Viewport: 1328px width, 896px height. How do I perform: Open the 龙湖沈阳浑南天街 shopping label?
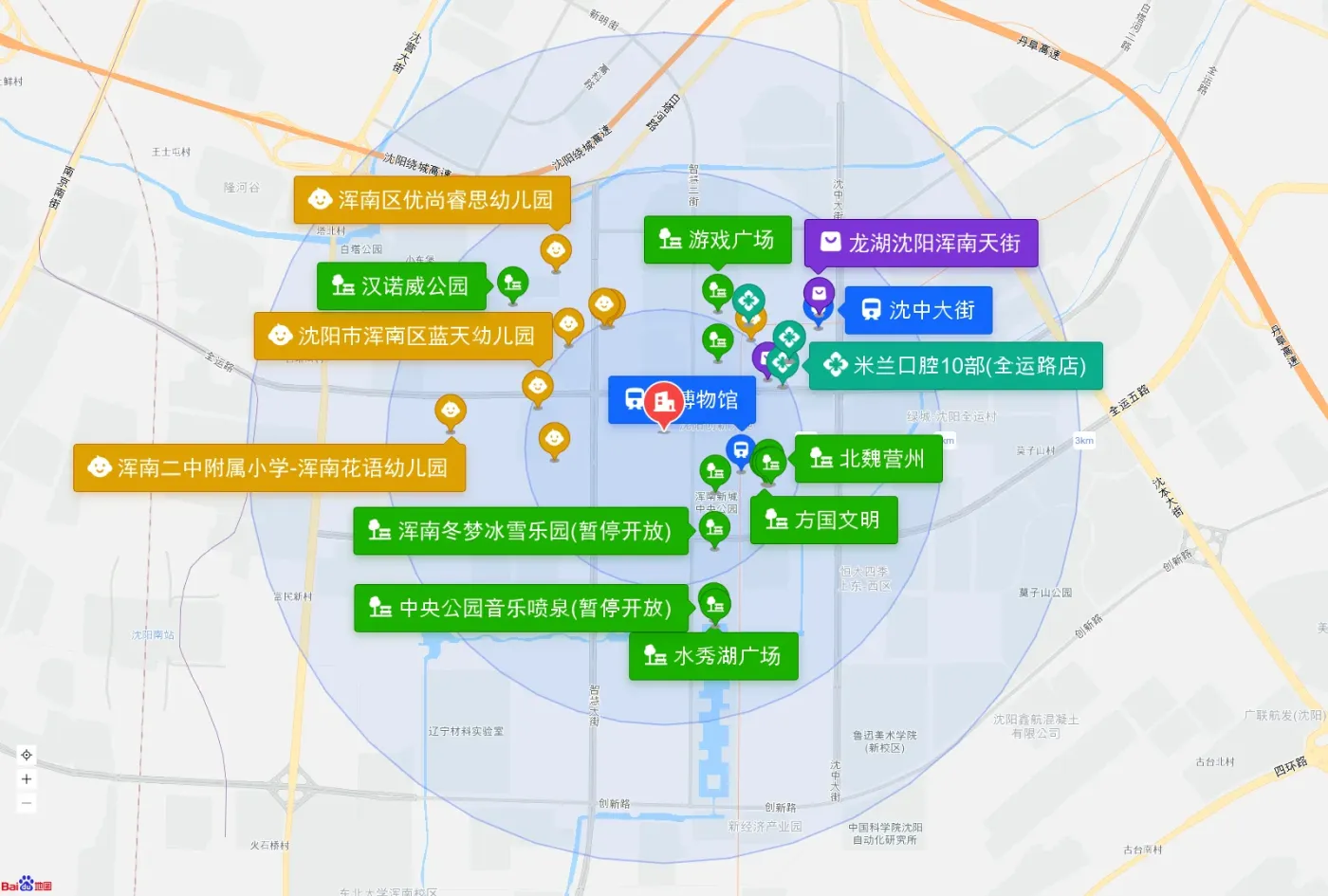click(x=921, y=244)
